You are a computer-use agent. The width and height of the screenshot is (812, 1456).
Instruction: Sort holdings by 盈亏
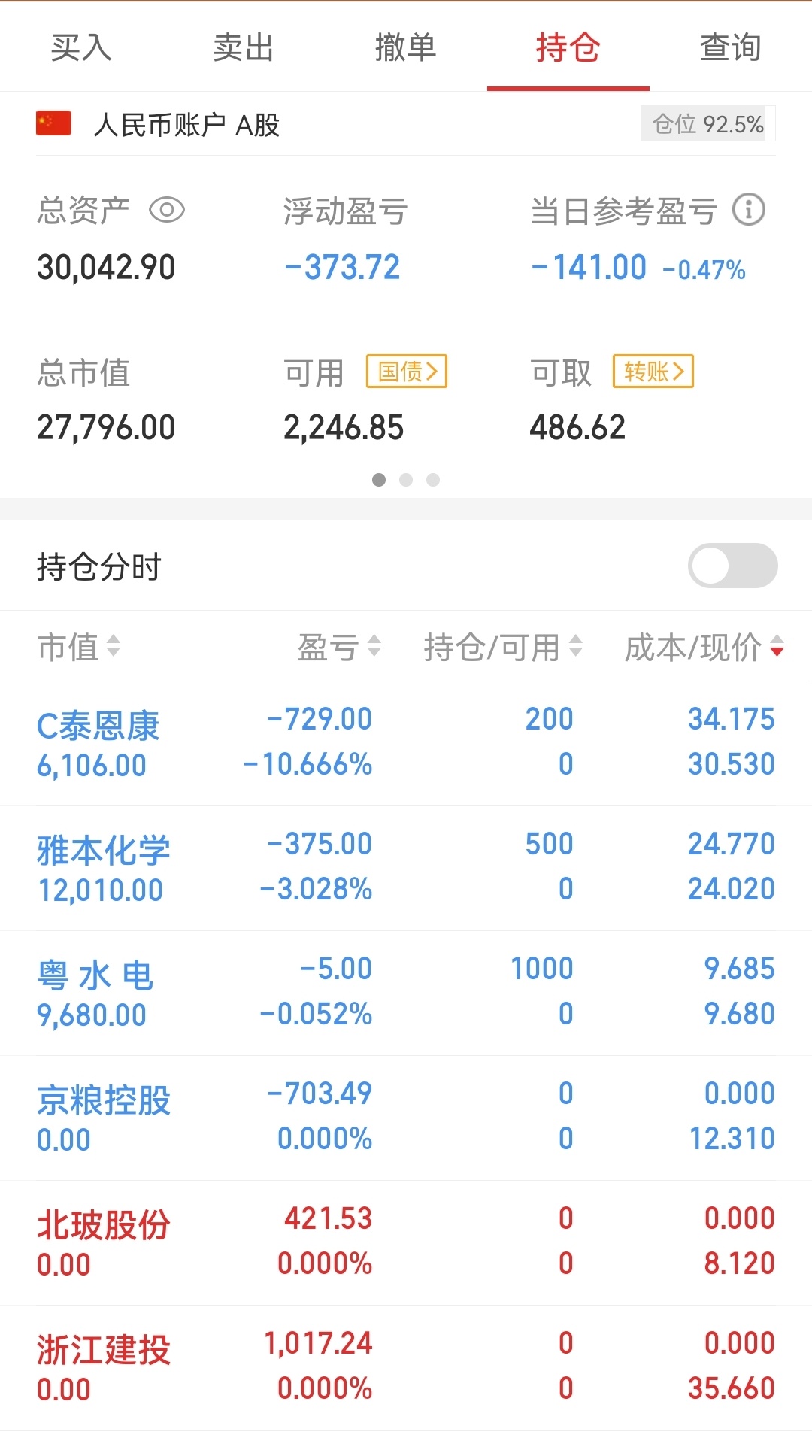340,647
